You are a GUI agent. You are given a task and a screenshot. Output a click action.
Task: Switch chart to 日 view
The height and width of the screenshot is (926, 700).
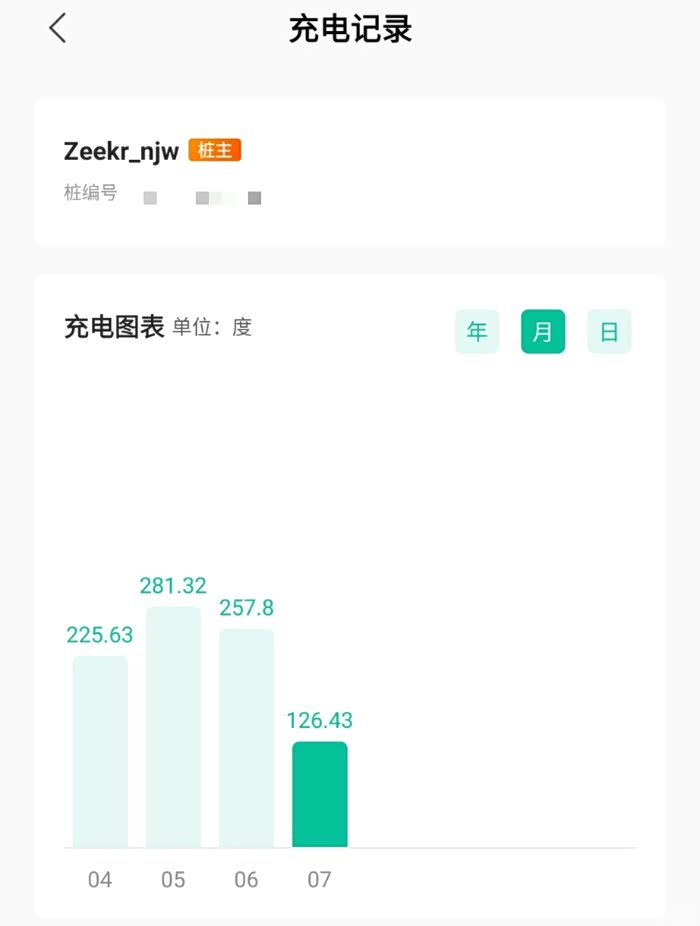609,331
